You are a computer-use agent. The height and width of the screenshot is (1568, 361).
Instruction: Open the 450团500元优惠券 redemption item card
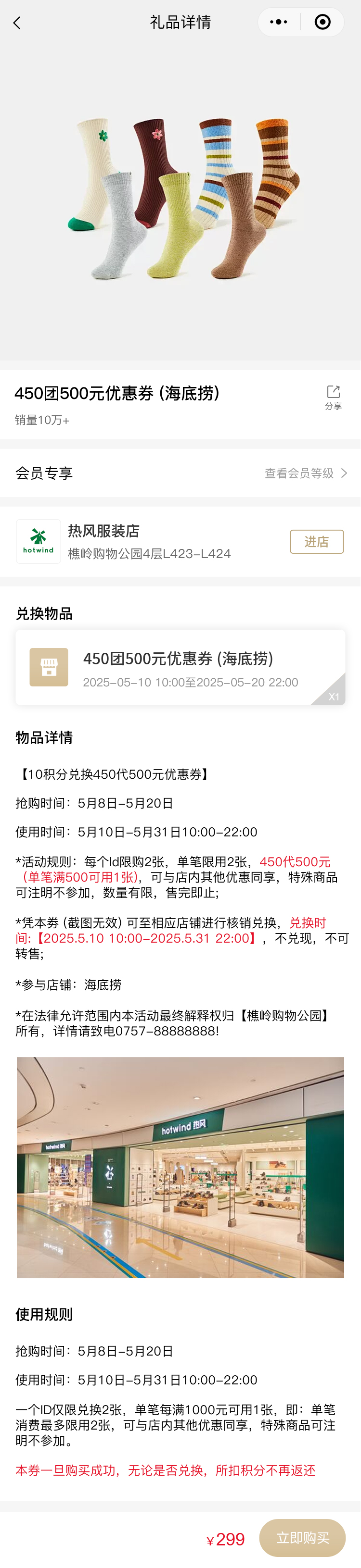(180, 667)
